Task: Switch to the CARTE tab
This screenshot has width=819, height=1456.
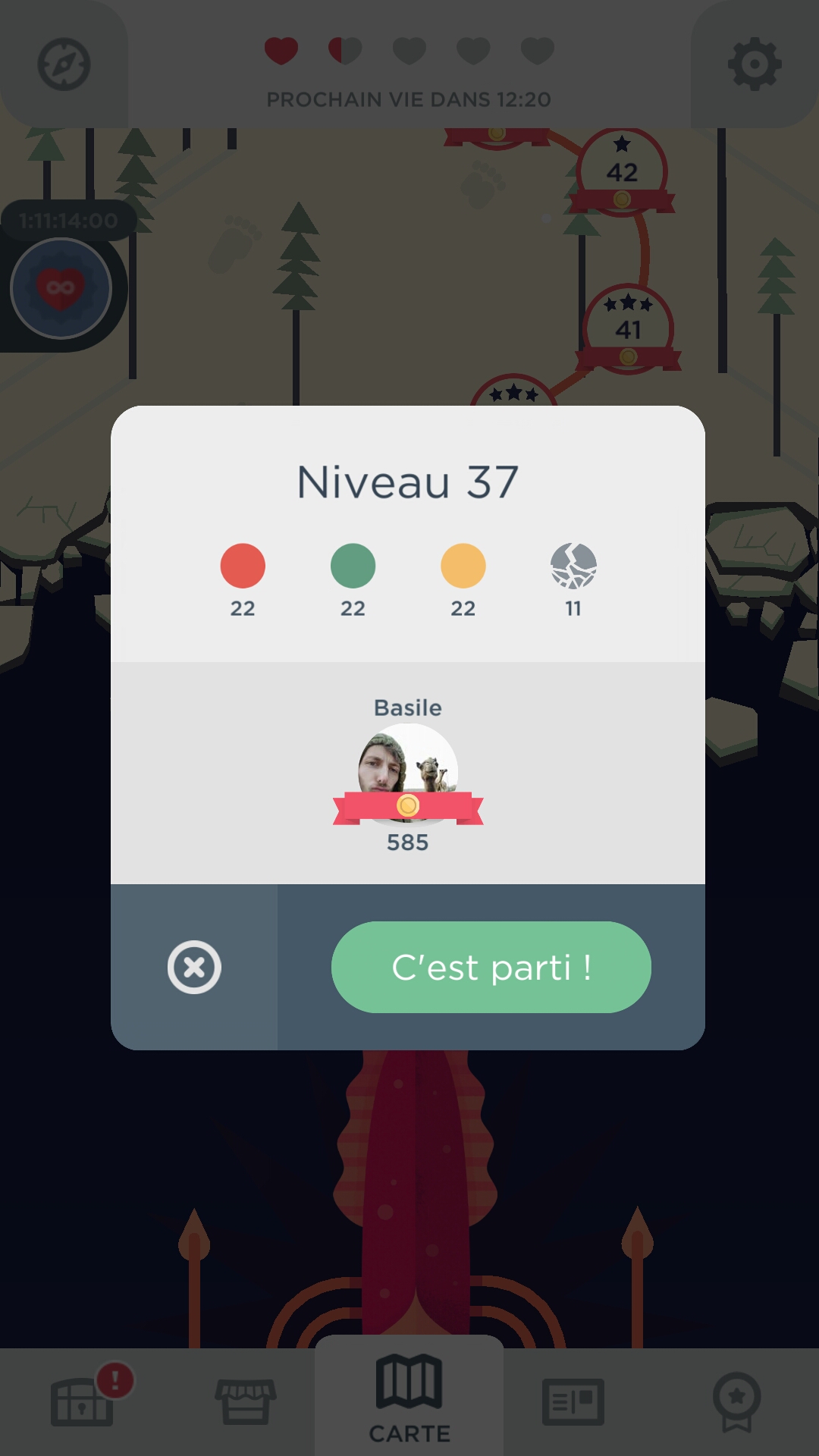Action: [409, 1399]
